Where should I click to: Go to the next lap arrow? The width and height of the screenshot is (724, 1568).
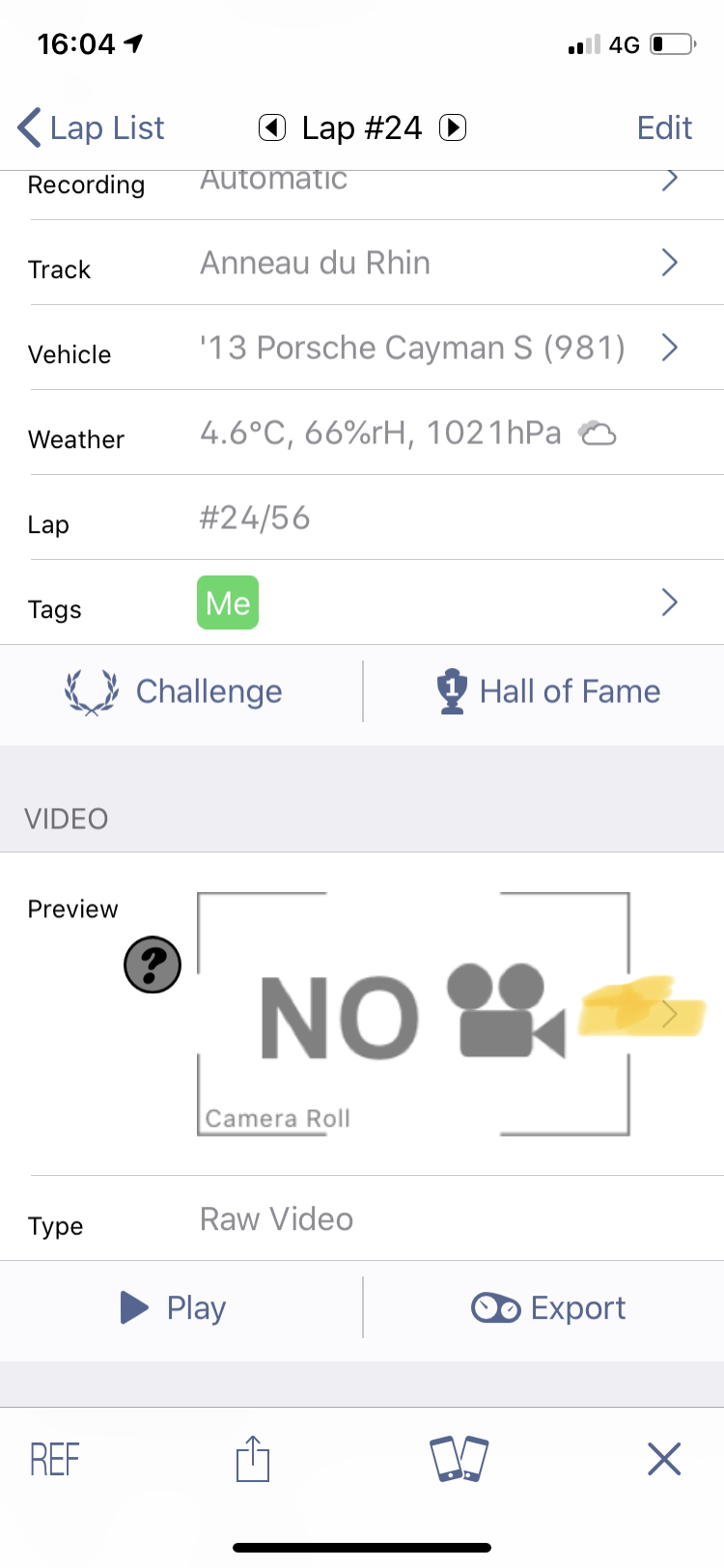[x=453, y=127]
